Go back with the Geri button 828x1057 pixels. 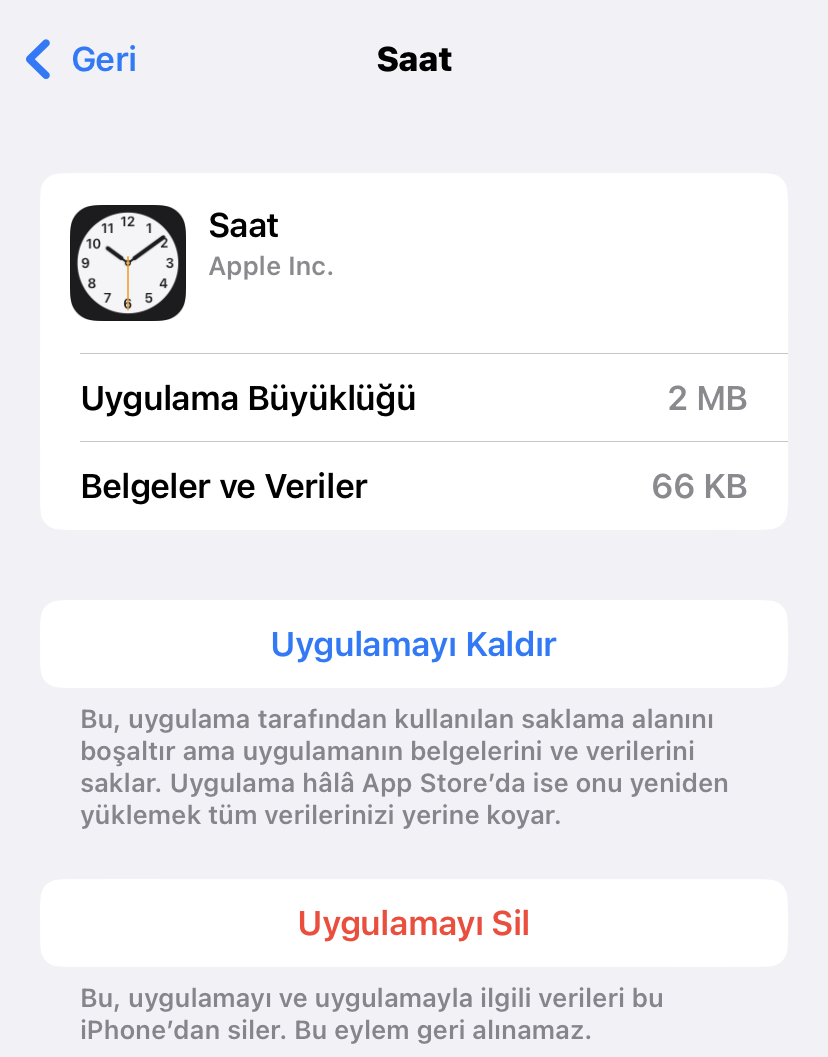point(82,59)
